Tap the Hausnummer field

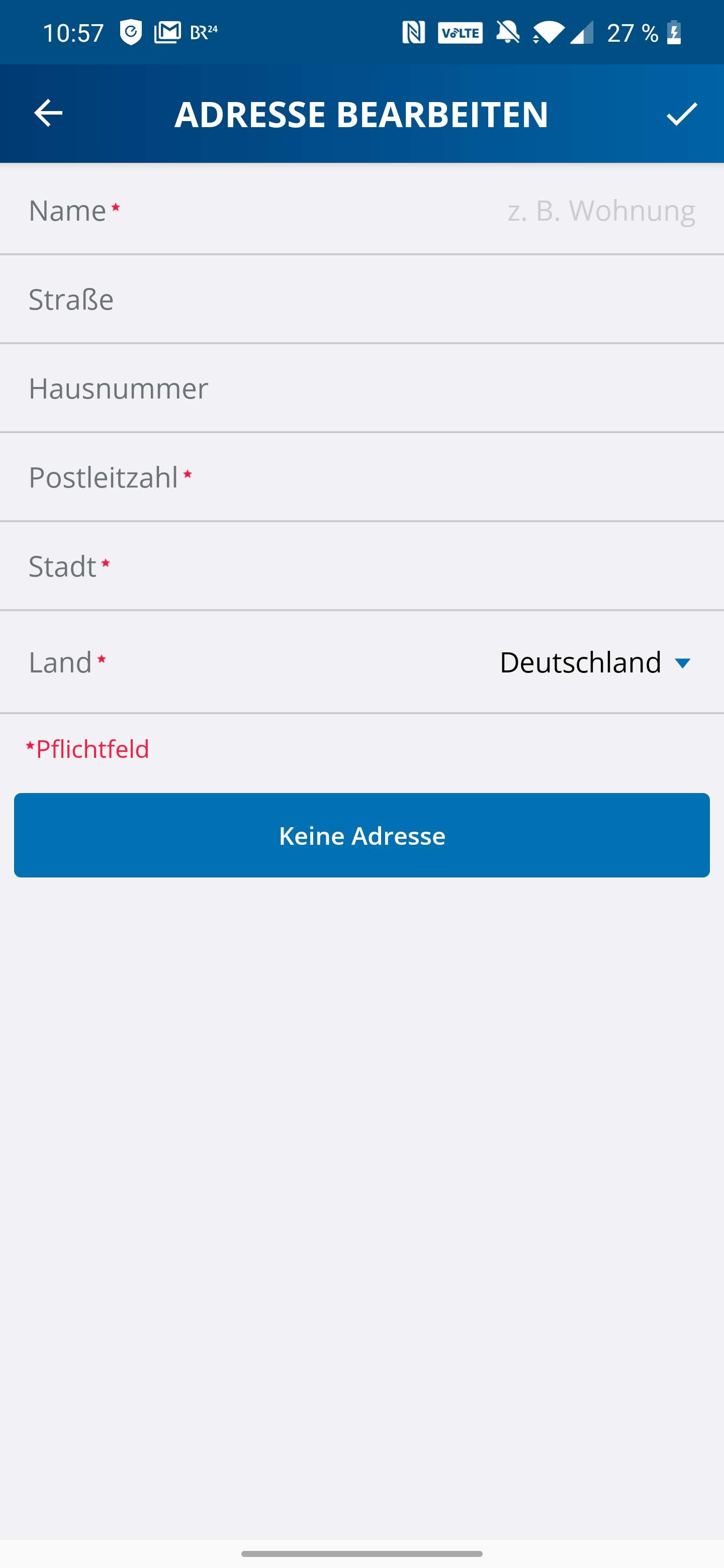click(x=426, y=388)
